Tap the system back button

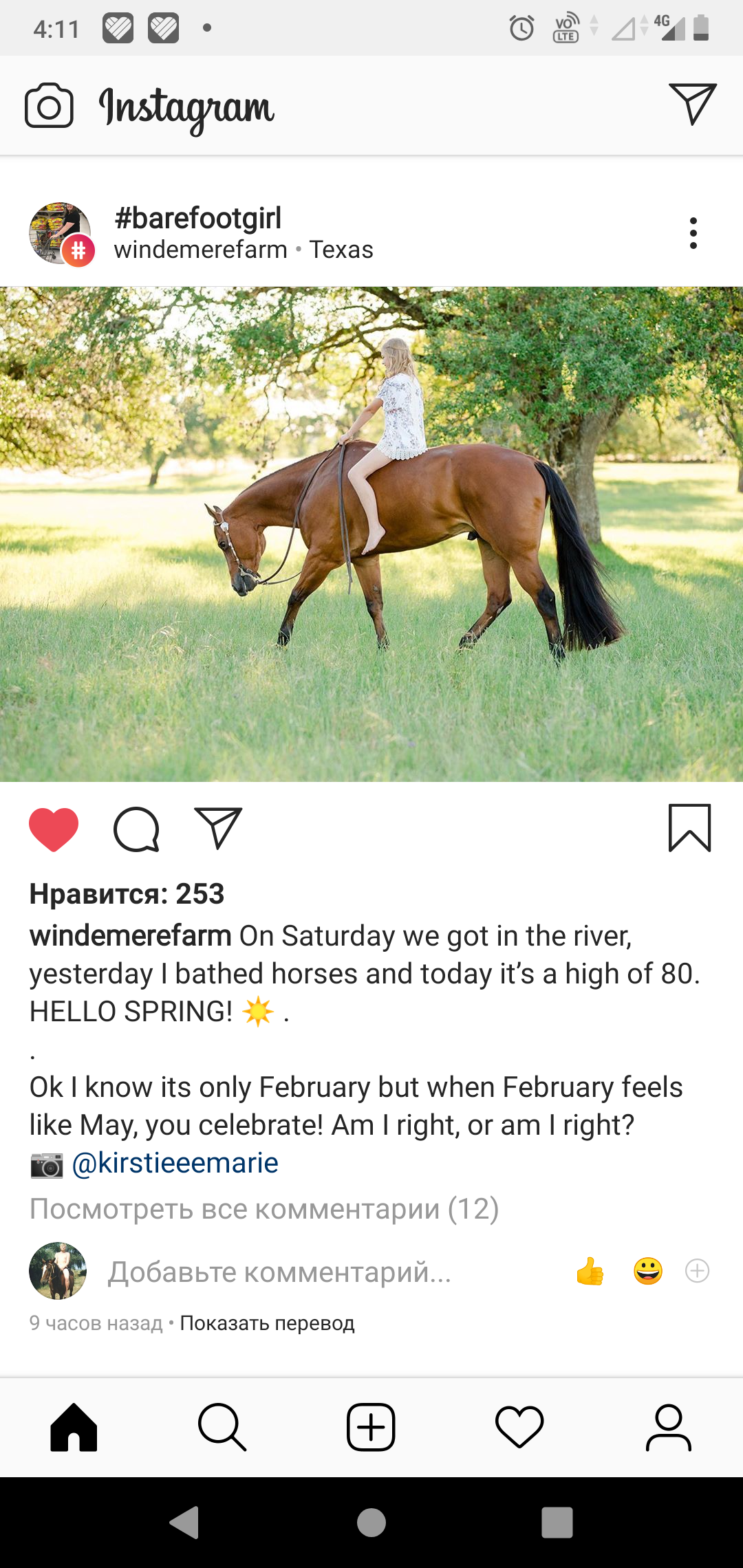(x=184, y=1523)
